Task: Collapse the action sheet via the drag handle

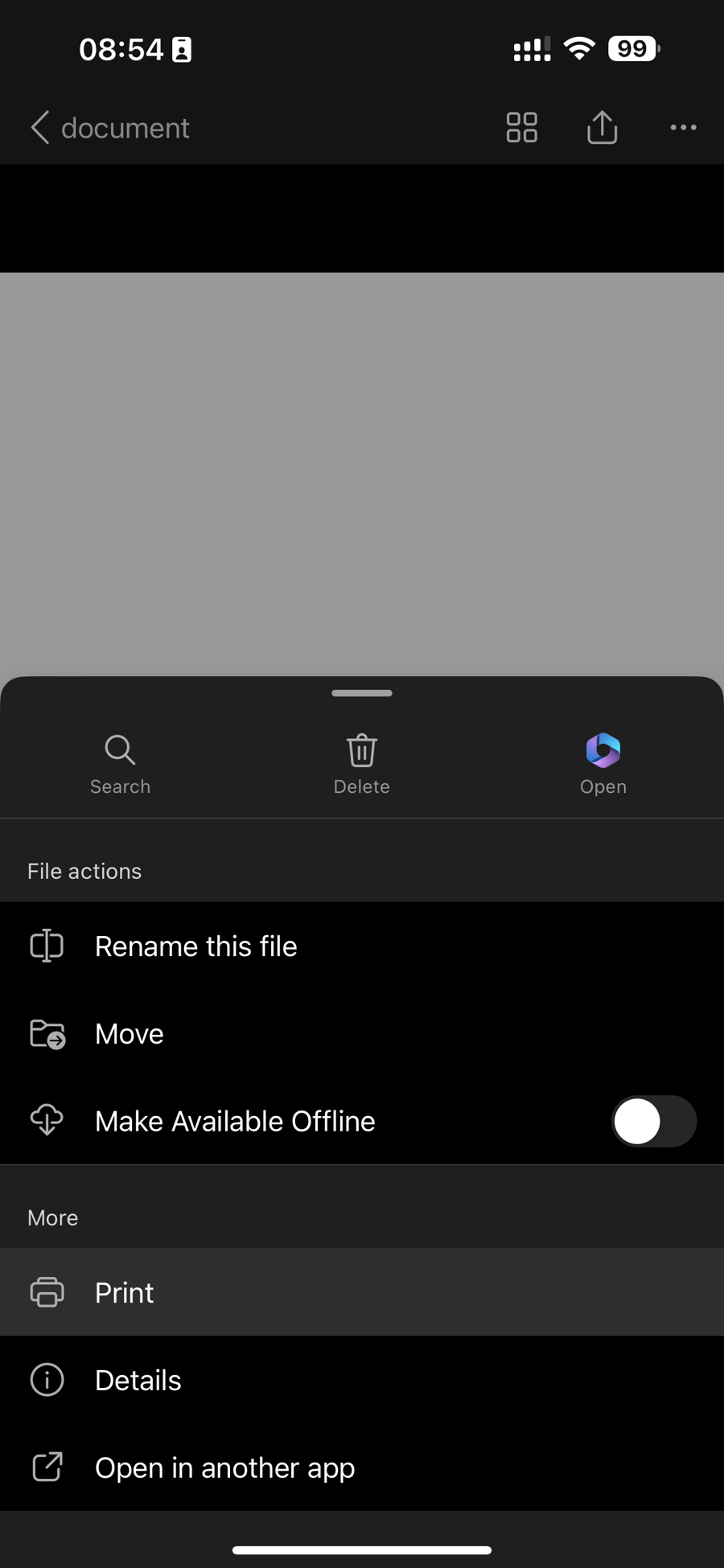Action: [361, 692]
